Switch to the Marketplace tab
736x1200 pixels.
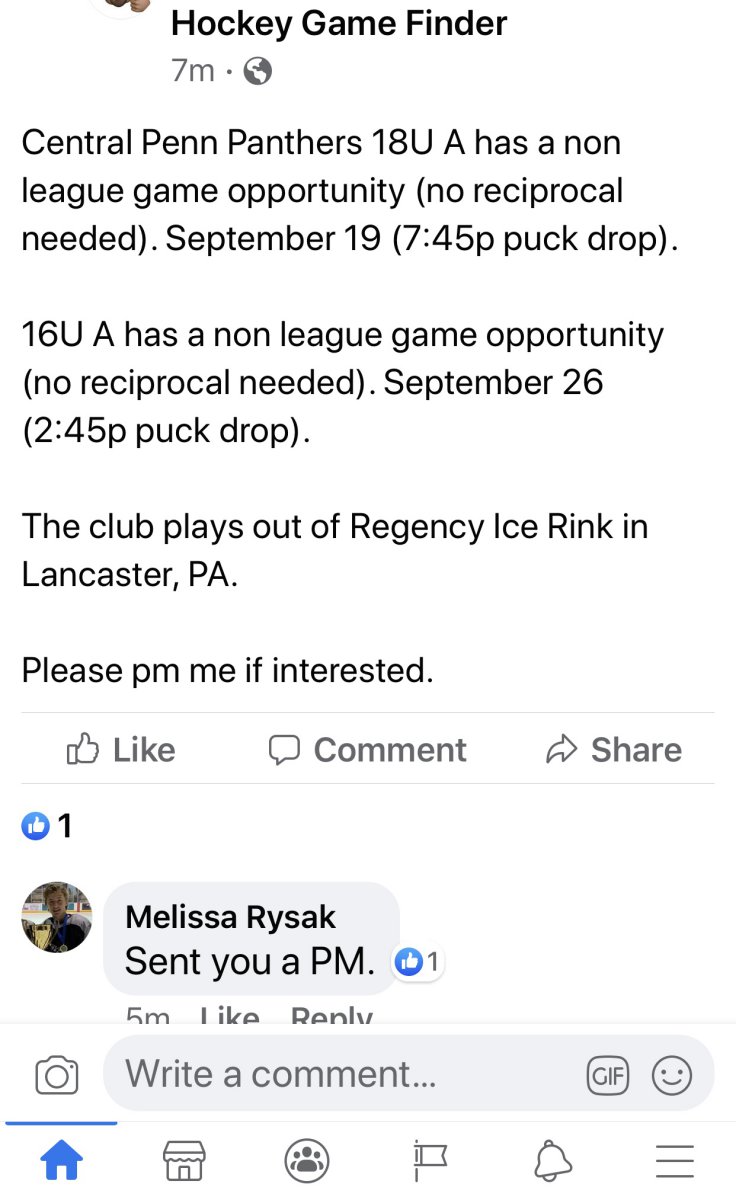[x=184, y=1161]
